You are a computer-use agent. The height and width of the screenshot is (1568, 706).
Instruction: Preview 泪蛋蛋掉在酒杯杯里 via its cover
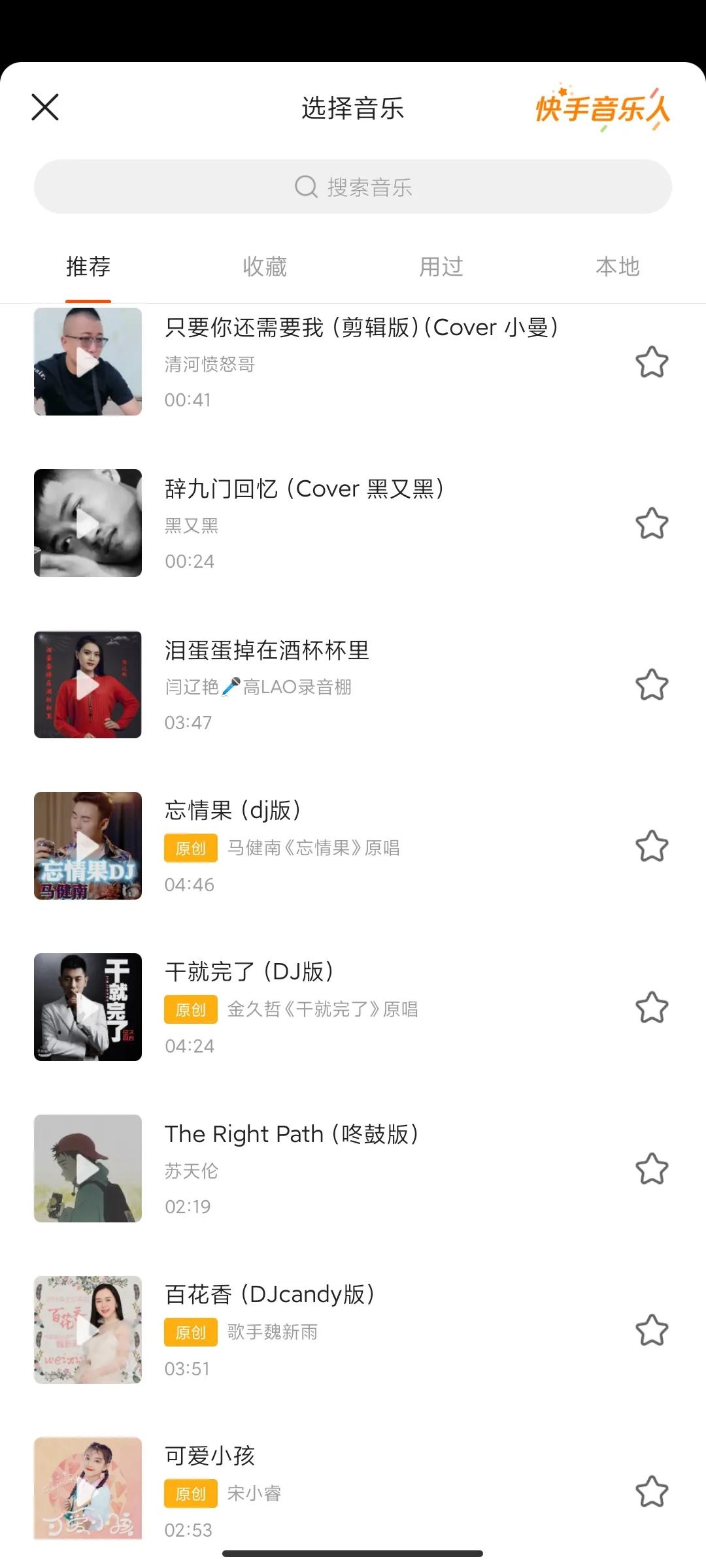pyautogui.click(x=88, y=684)
